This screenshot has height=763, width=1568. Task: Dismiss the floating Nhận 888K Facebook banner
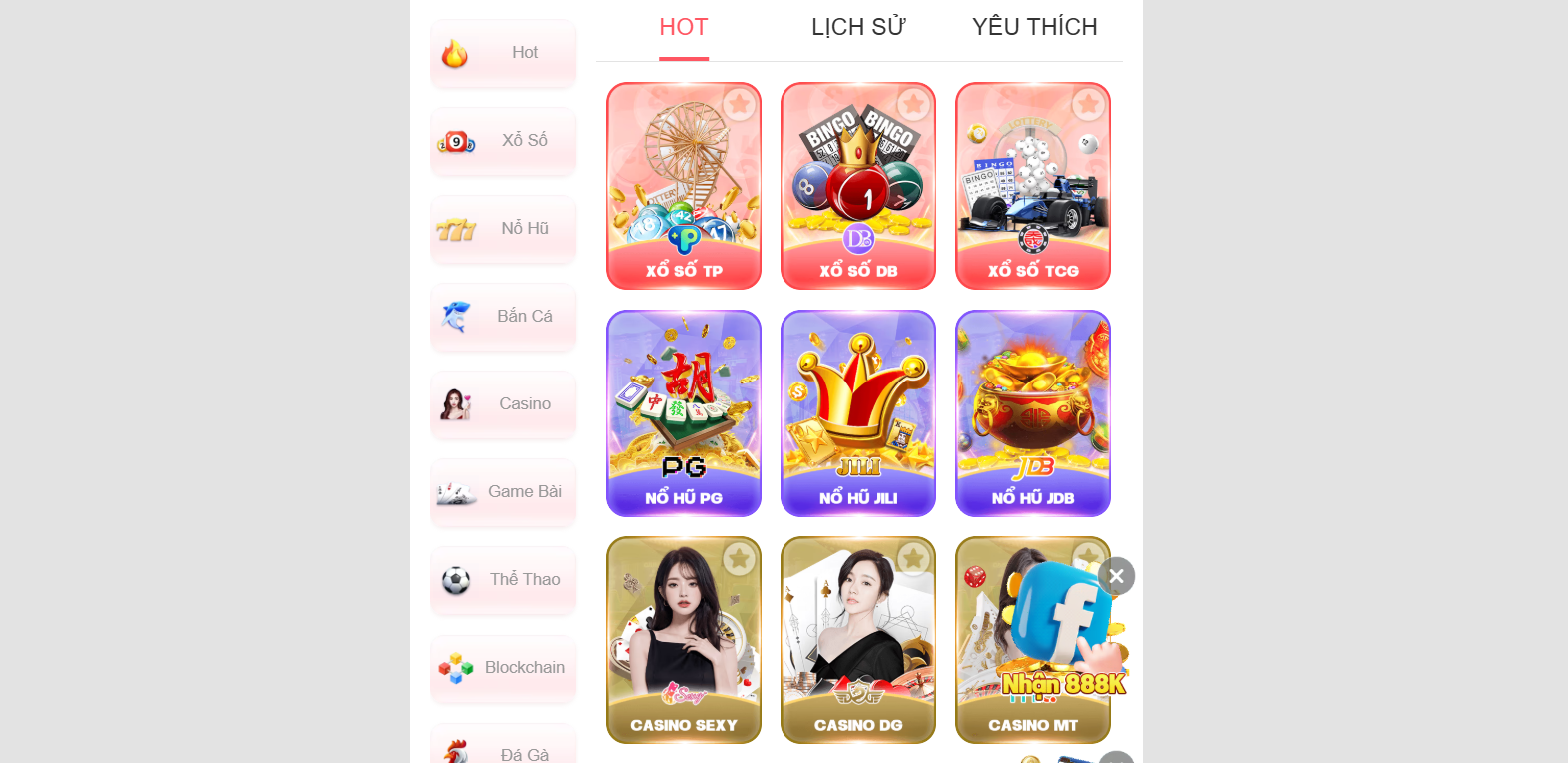pyautogui.click(x=1116, y=576)
